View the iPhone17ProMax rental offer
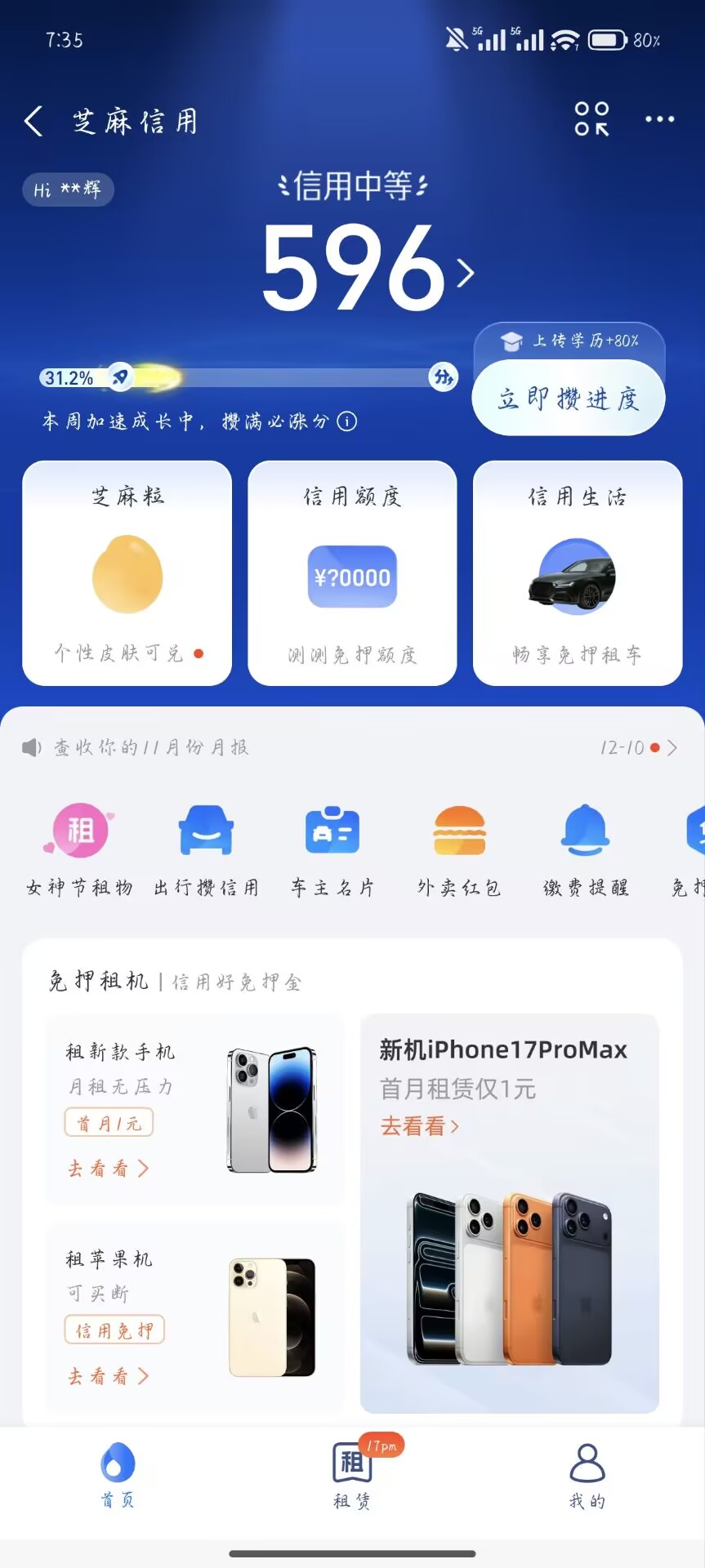The height and width of the screenshot is (1568, 705). [509, 1213]
